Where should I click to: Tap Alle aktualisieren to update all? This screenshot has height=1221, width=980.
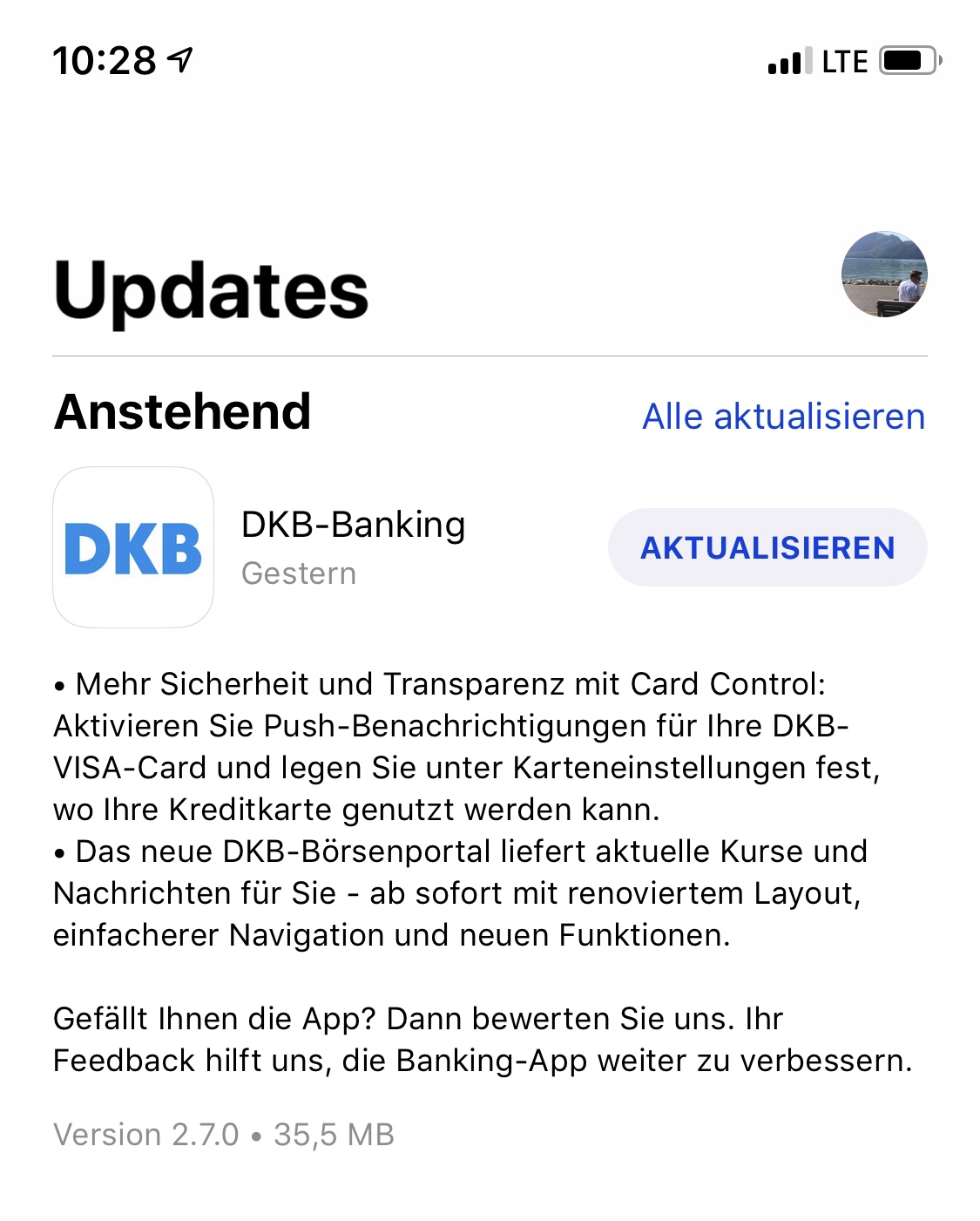coord(783,417)
